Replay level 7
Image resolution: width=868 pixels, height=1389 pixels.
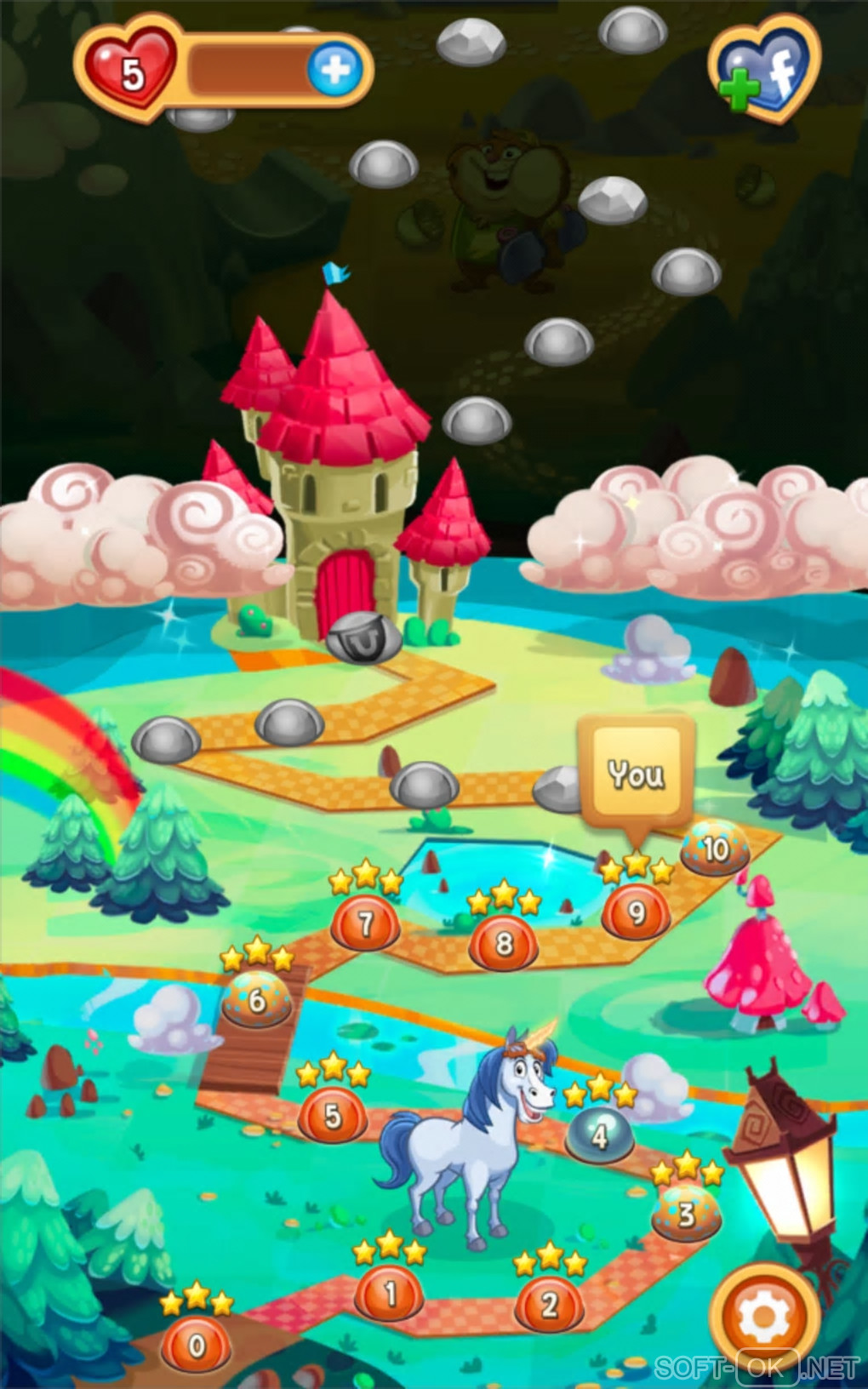[x=365, y=924]
